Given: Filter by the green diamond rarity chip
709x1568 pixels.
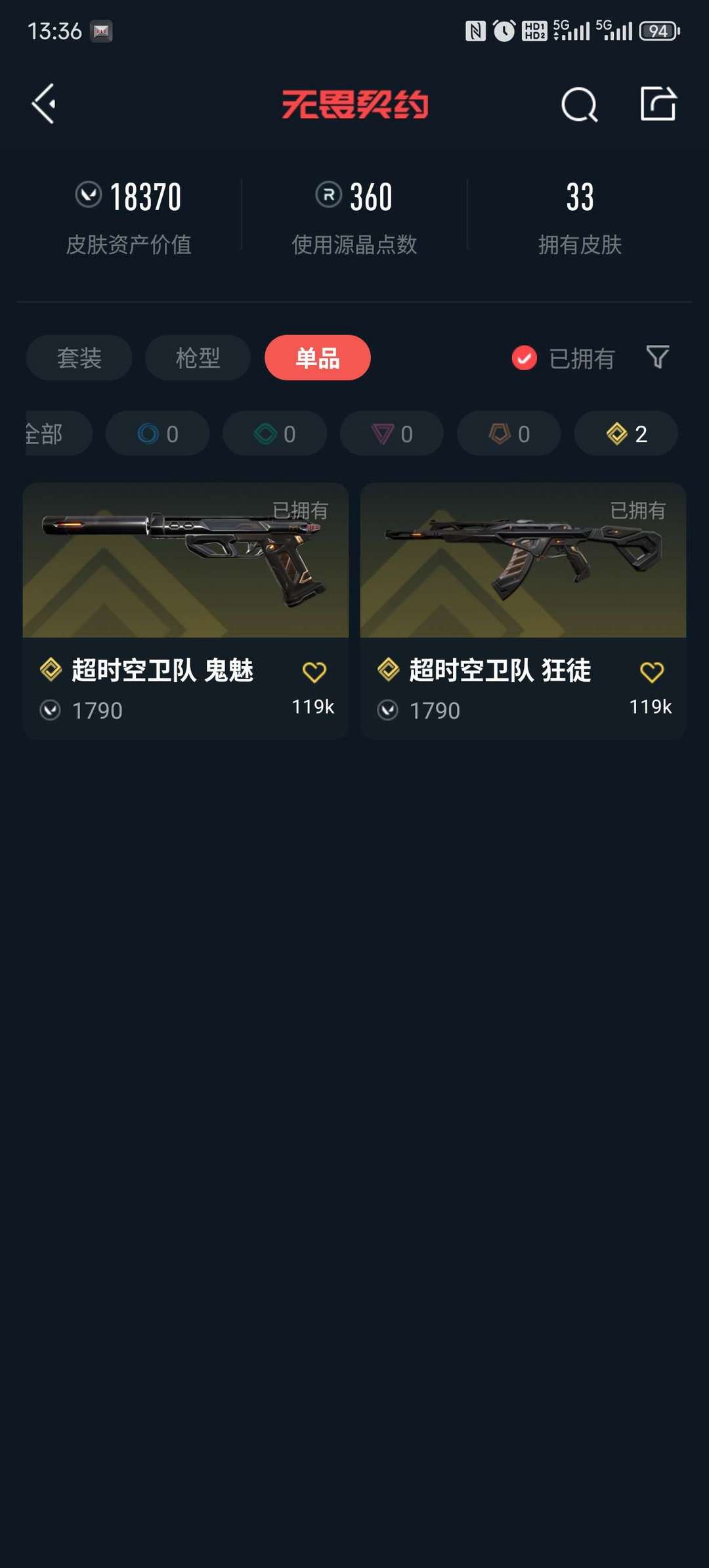Looking at the screenshot, I should pos(274,434).
